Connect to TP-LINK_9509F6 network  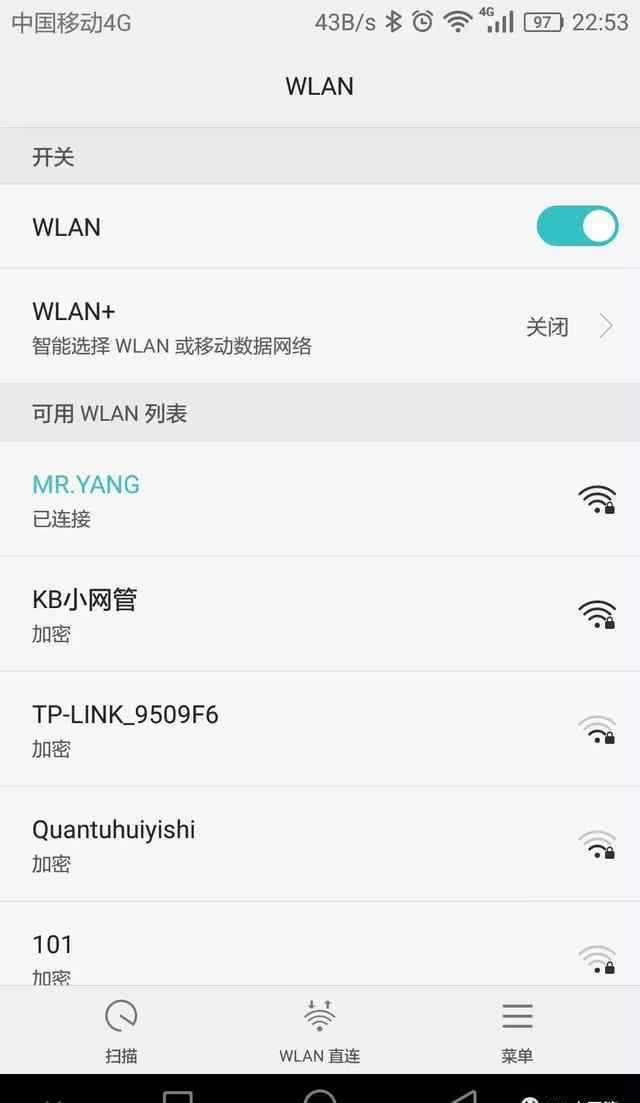[320, 729]
